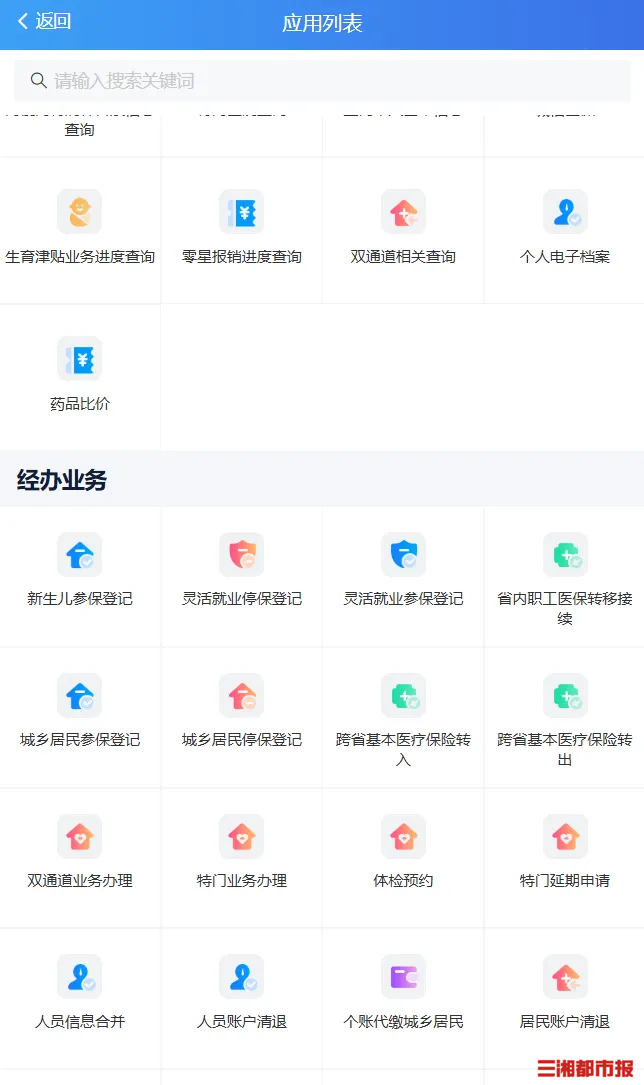Go back via 返回 button
Viewport: 644px width, 1085px height.
pyautogui.click(x=45, y=22)
